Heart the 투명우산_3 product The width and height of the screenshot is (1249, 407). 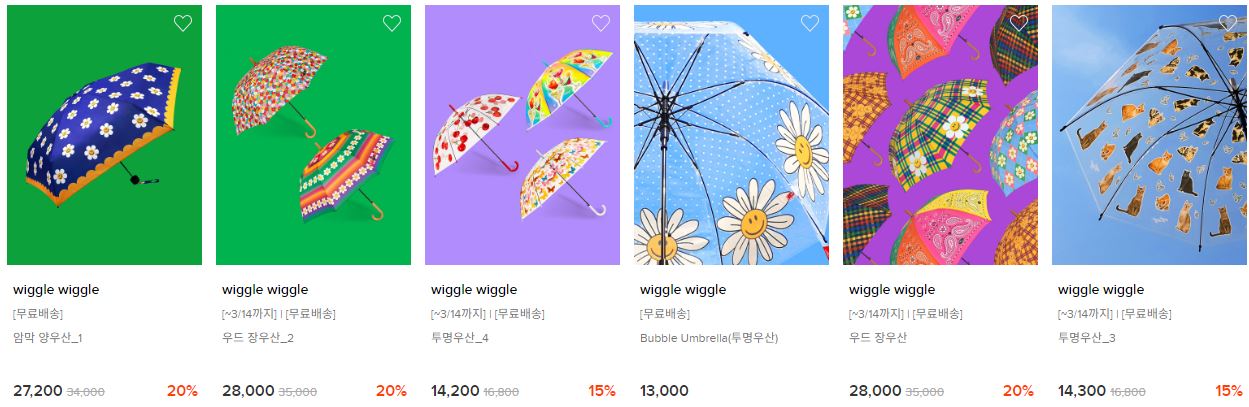click(1228, 23)
